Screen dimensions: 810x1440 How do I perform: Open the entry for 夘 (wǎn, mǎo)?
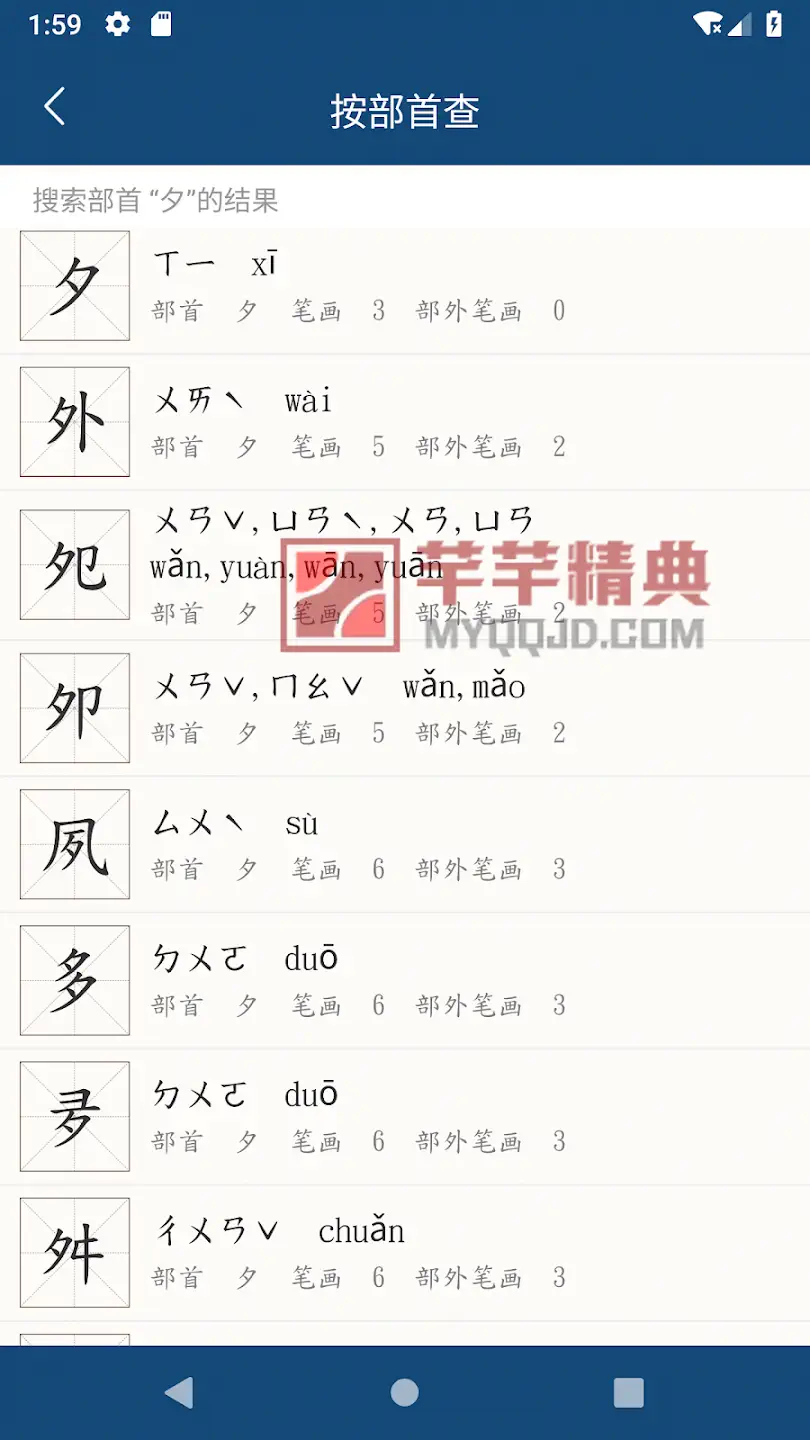click(404, 708)
